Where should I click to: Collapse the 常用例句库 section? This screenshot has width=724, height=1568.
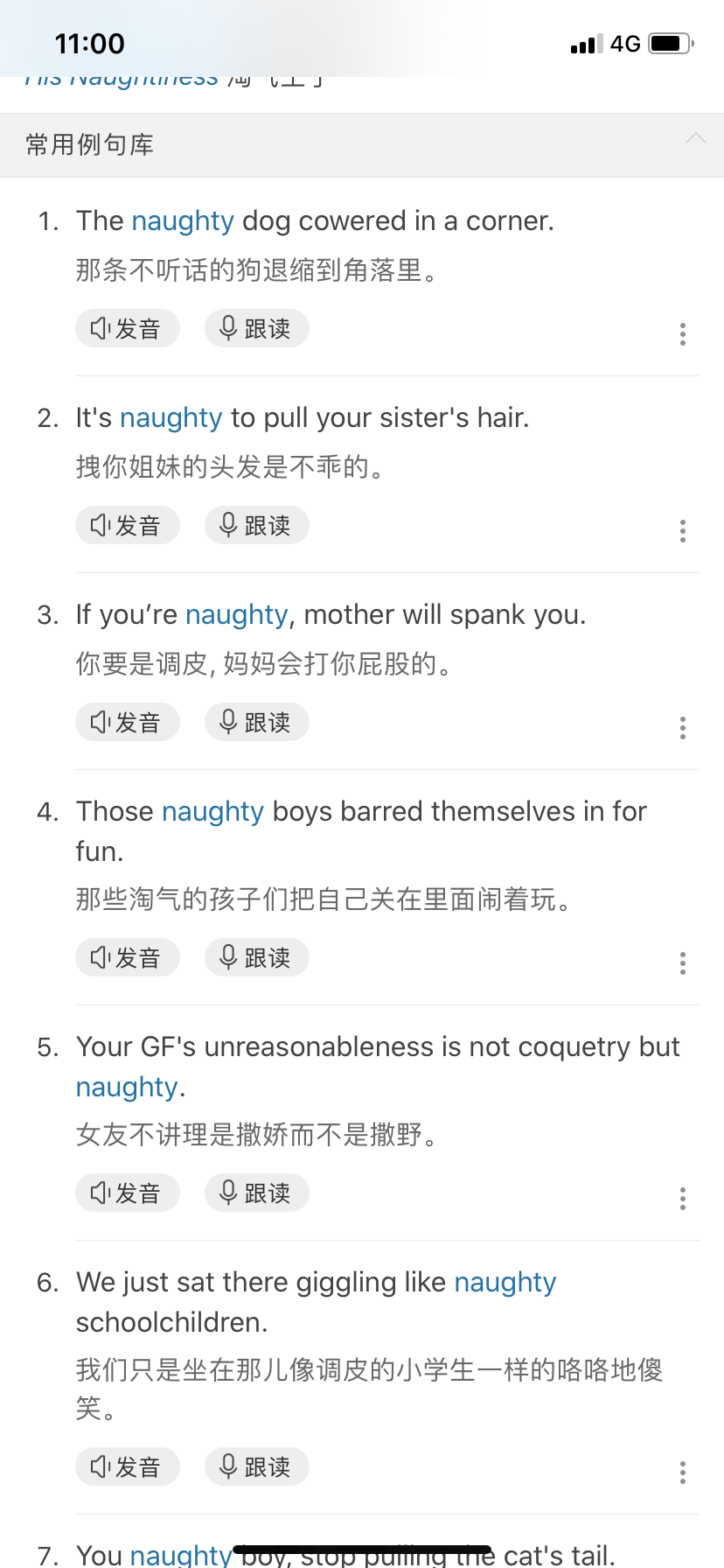coord(697,137)
